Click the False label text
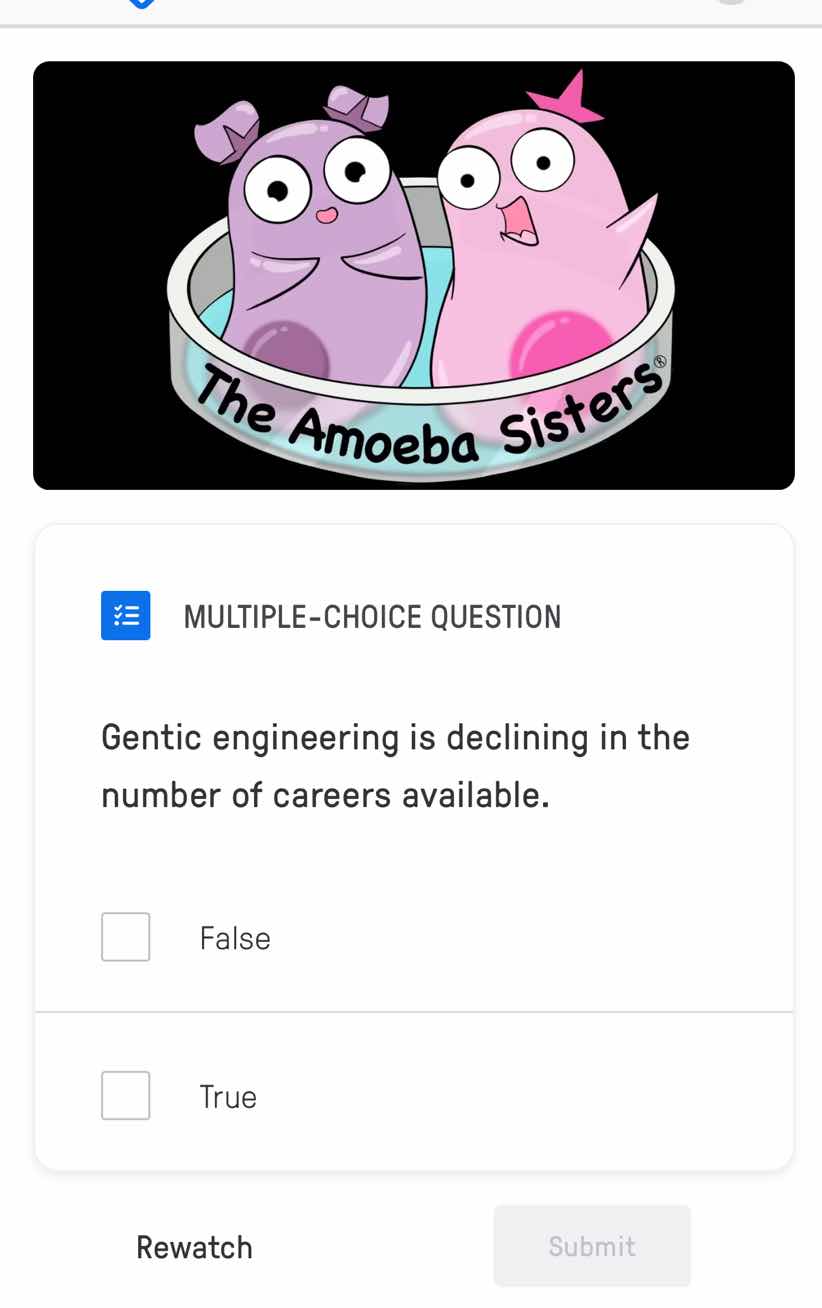The width and height of the screenshot is (822, 1308). (x=235, y=938)
